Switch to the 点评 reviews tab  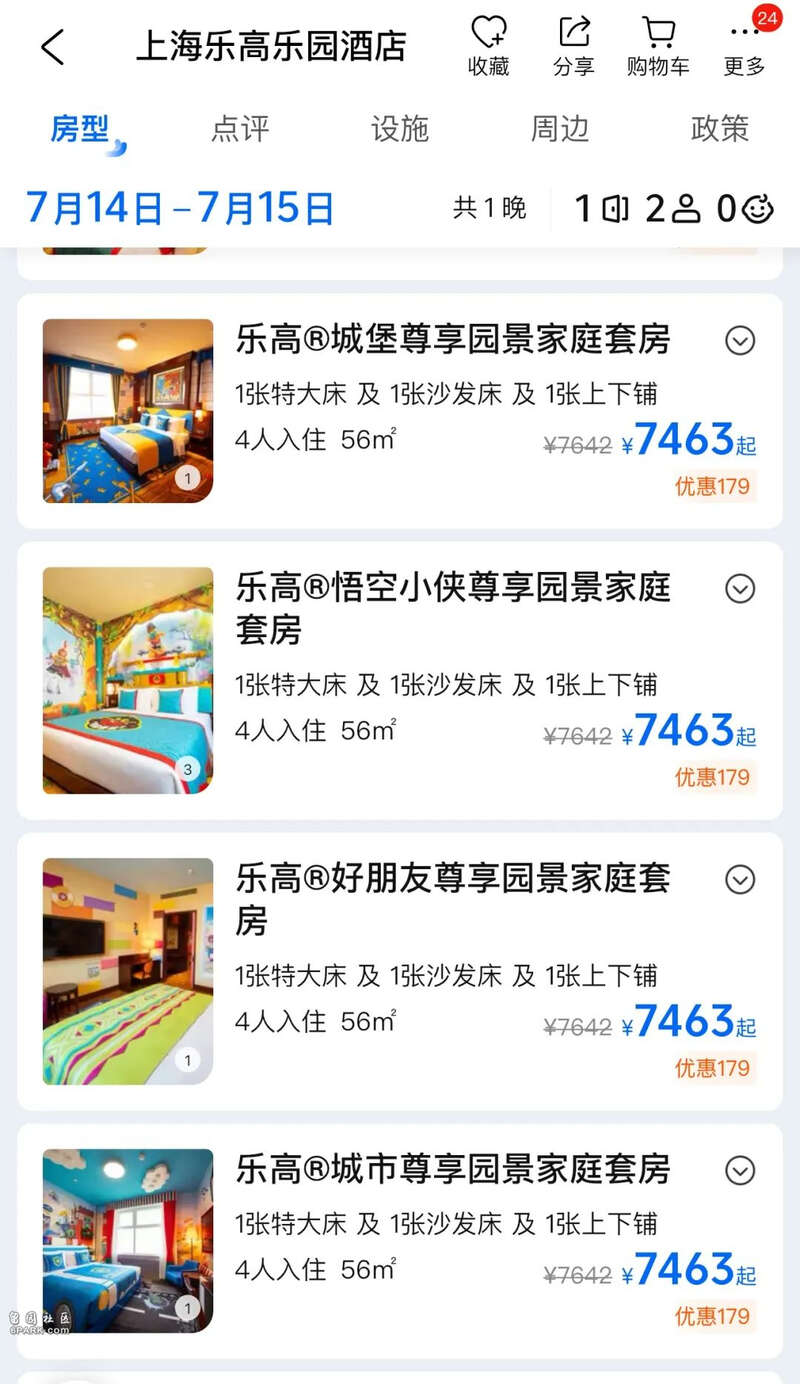tap(240, 129)
